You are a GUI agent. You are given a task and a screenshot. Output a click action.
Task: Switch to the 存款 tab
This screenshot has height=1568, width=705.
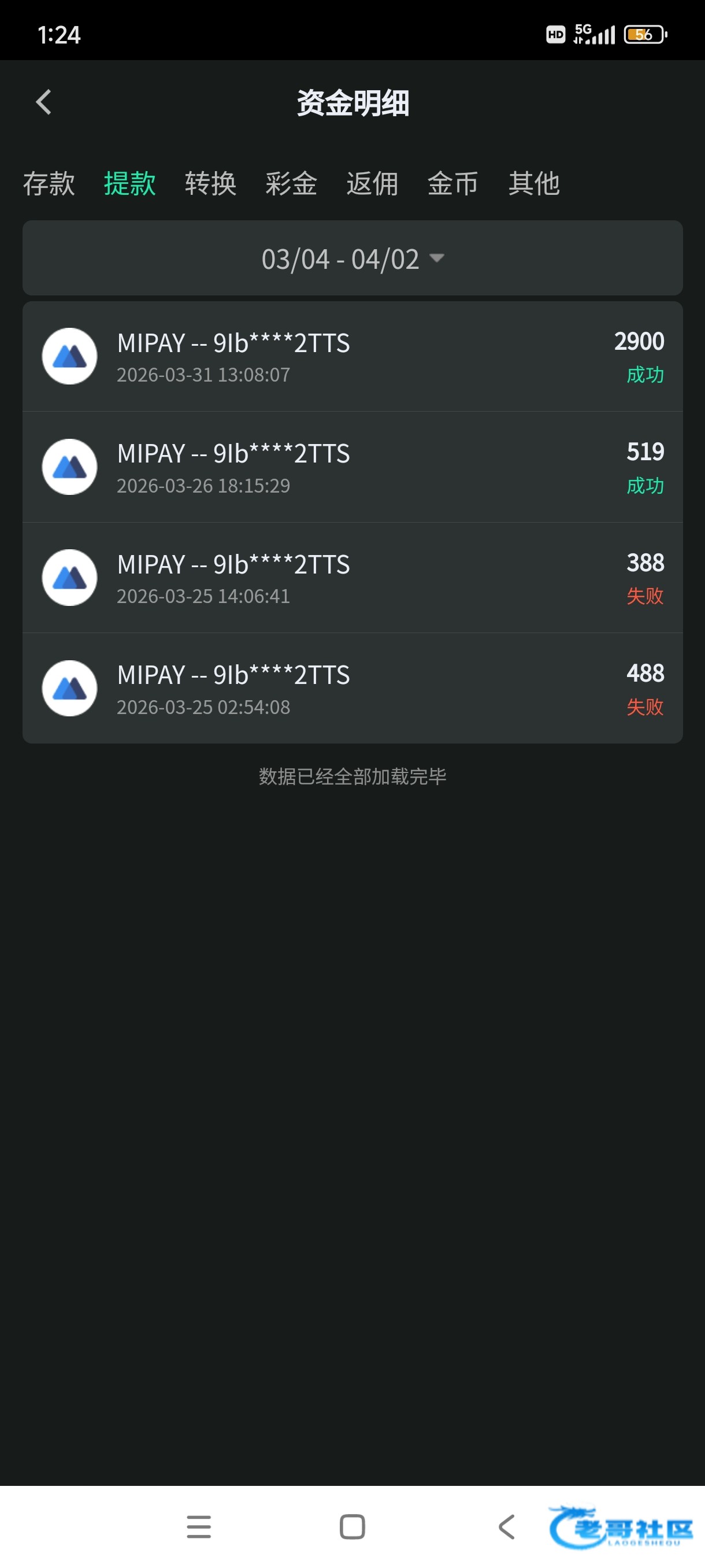pos(49,183)
